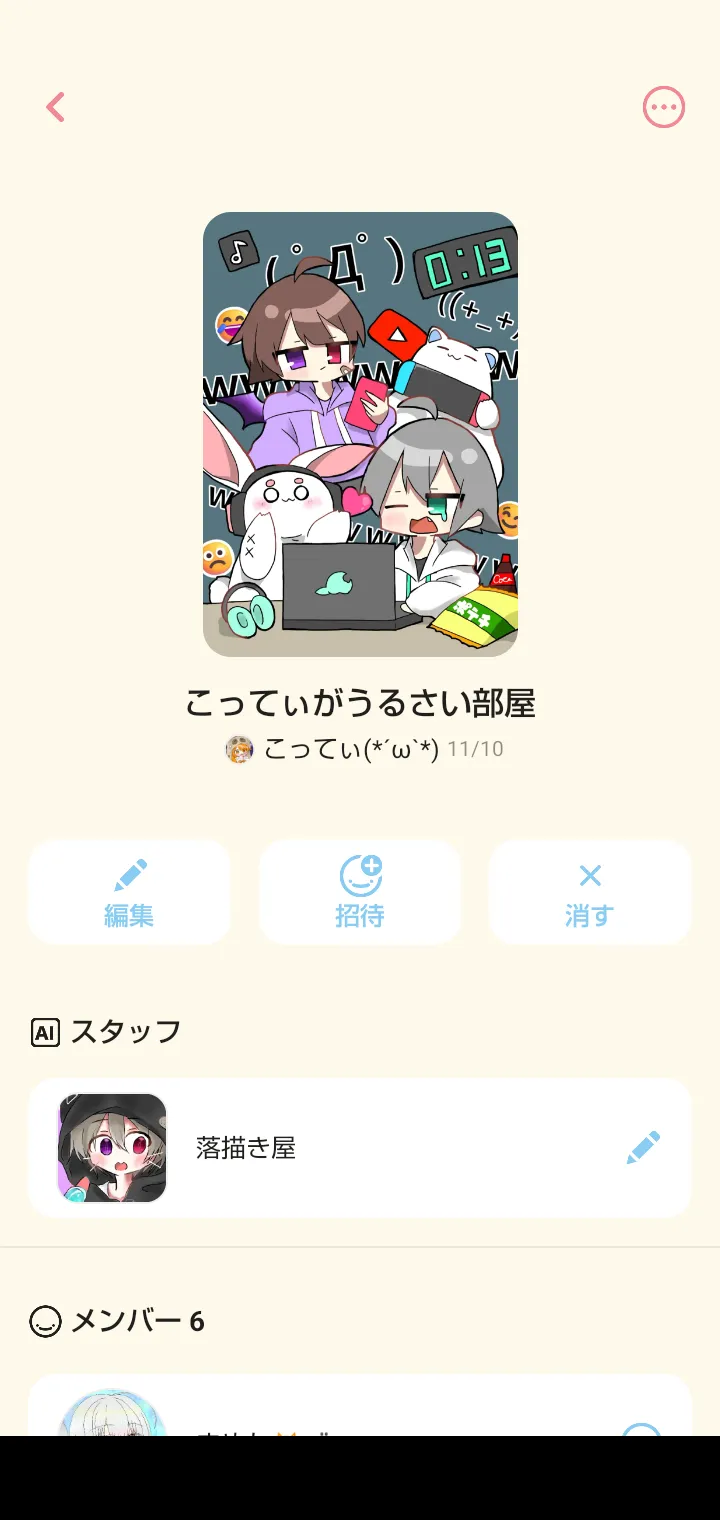Open staff member 落描き屋
This screenshot has width=720, height=1520.
click(360, 1148)
